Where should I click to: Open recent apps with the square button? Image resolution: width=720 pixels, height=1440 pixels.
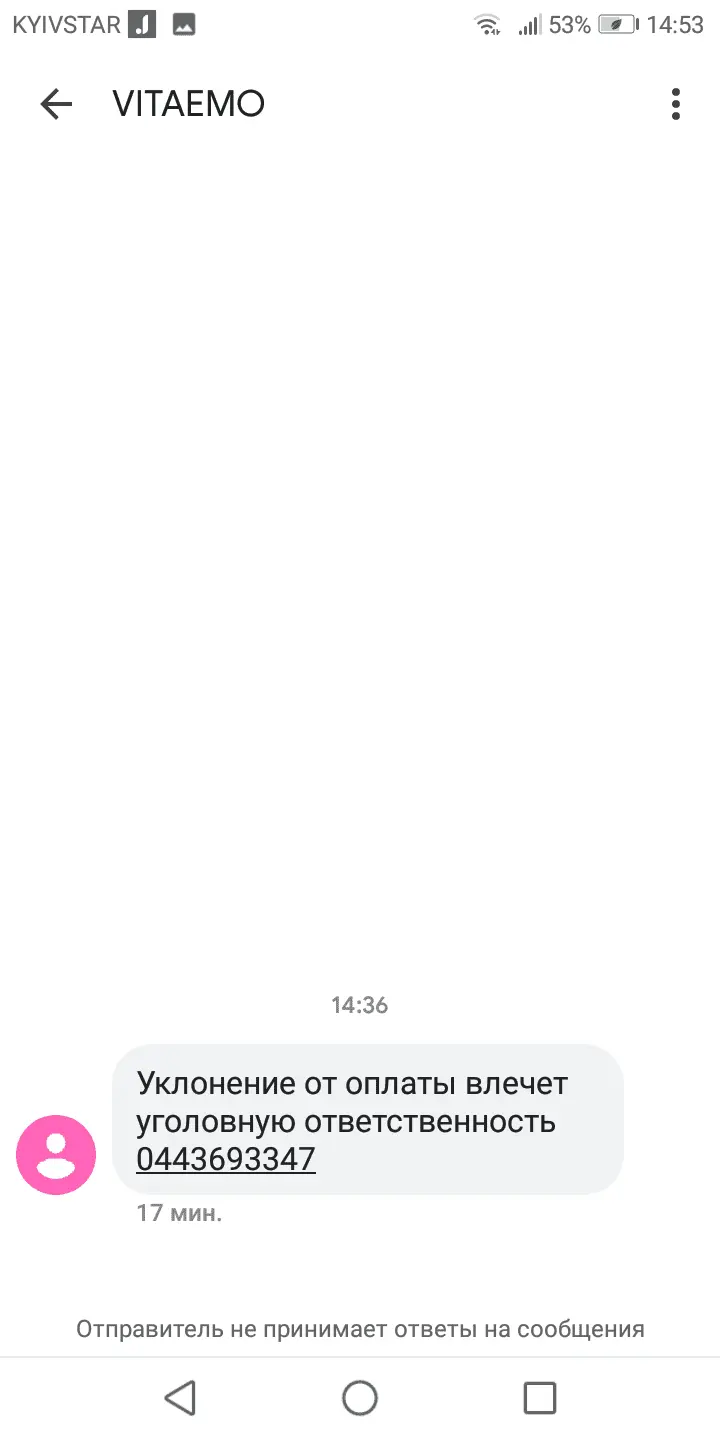coord(540,1397)
